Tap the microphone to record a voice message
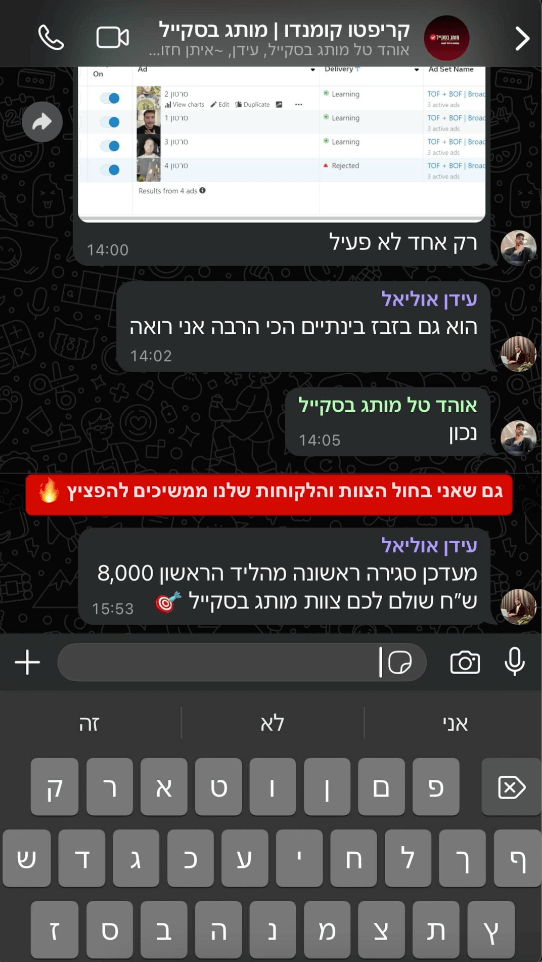The height and width of the screenshot is (962, 542). point(514,661)
